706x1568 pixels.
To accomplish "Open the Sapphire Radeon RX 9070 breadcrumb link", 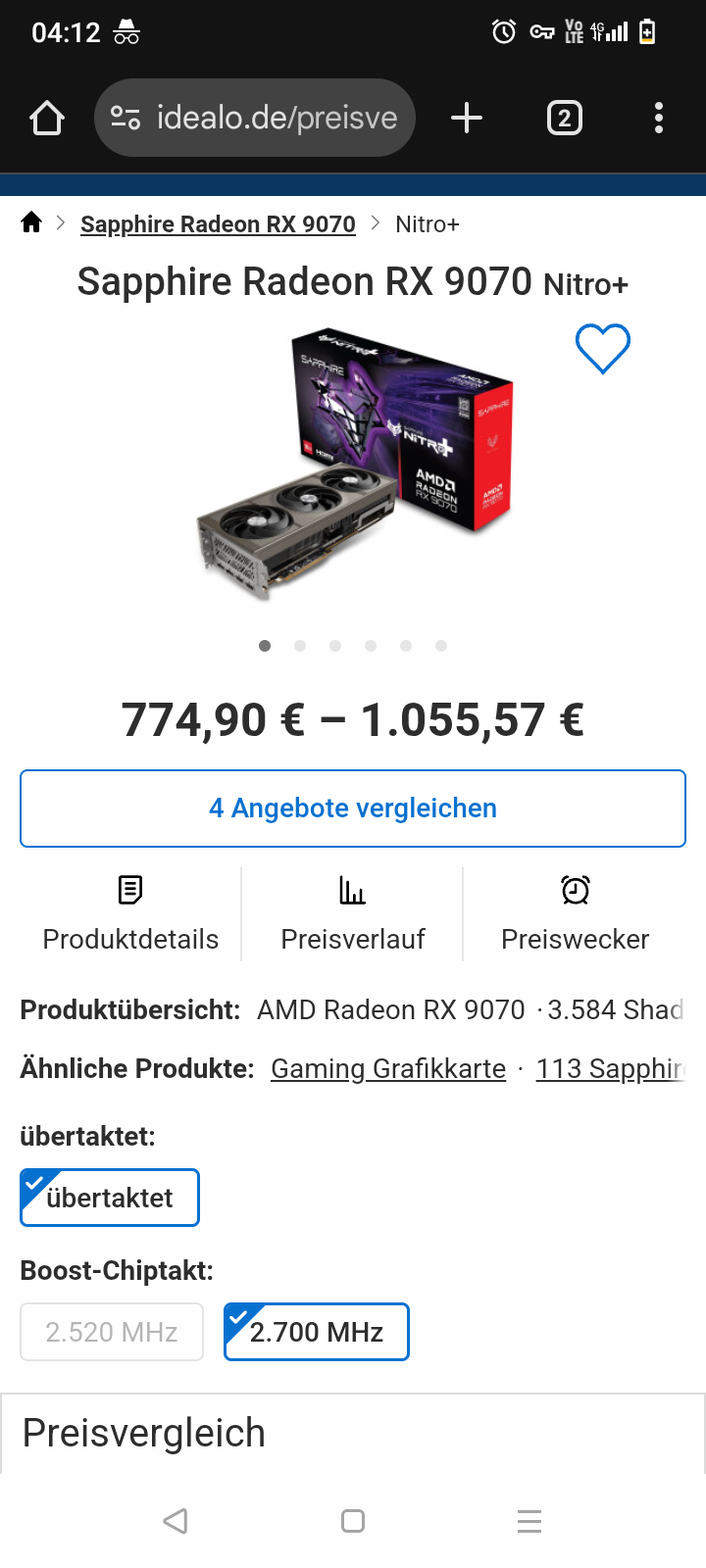I will coord(218,224).
